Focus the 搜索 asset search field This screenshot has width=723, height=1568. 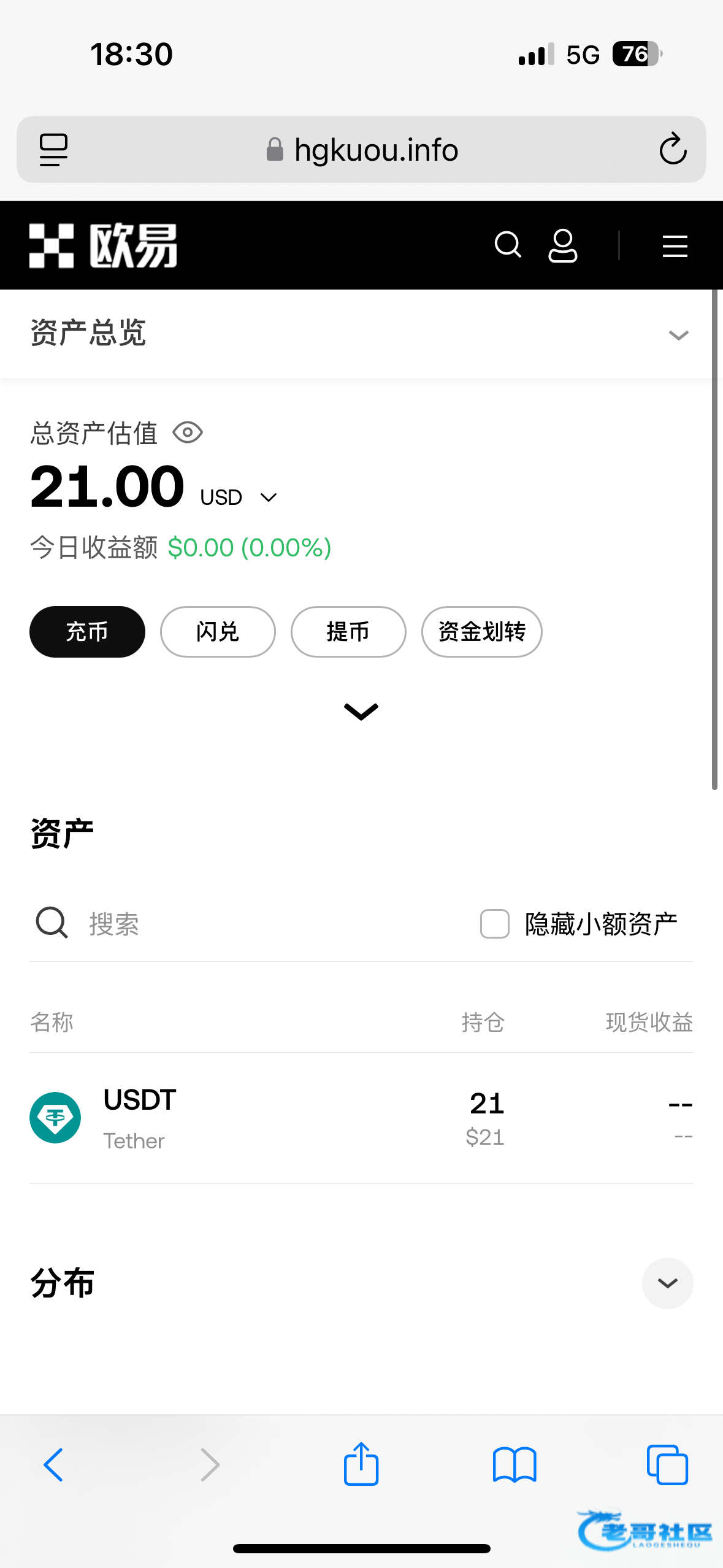pyautogui.click(x=245, y=923)
